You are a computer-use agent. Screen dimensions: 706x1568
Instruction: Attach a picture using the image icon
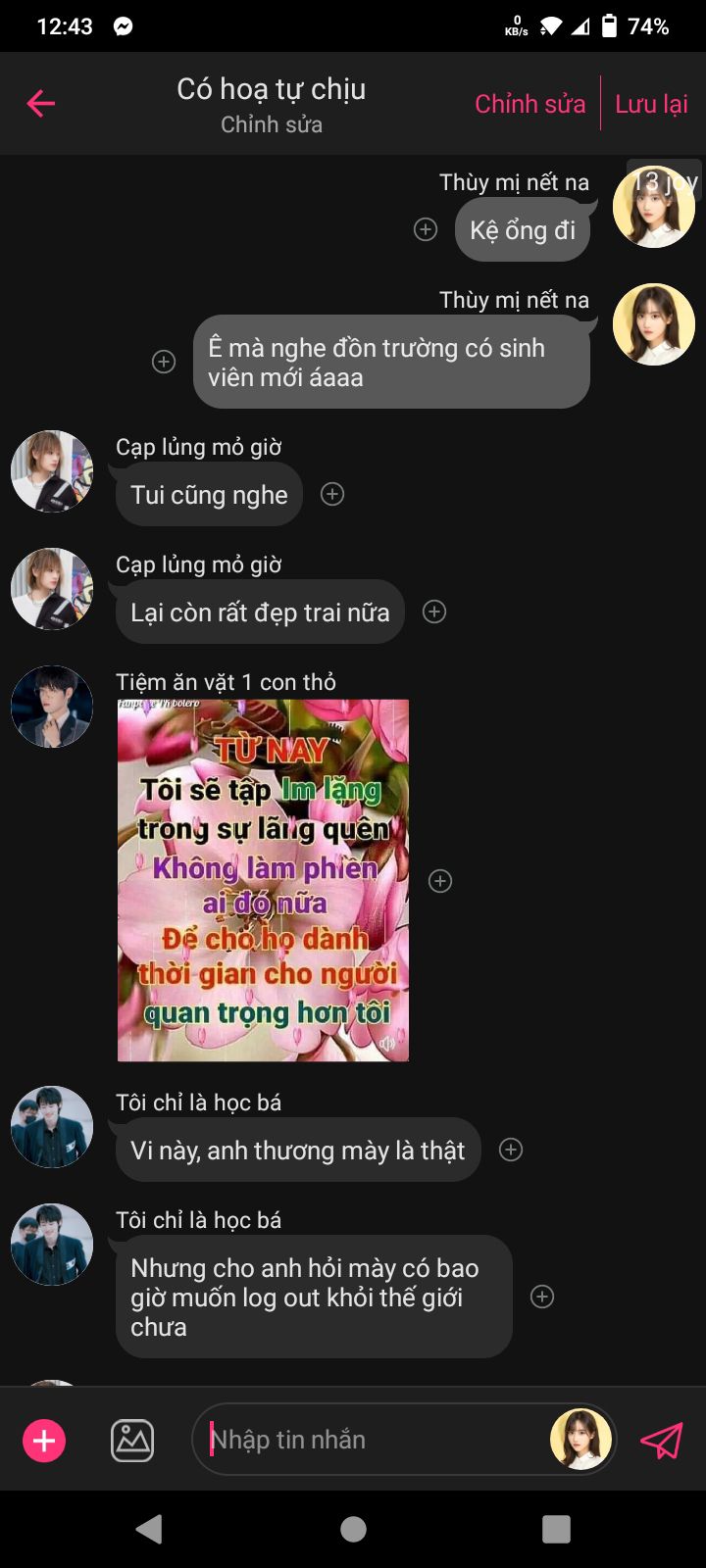[132, 1441]
